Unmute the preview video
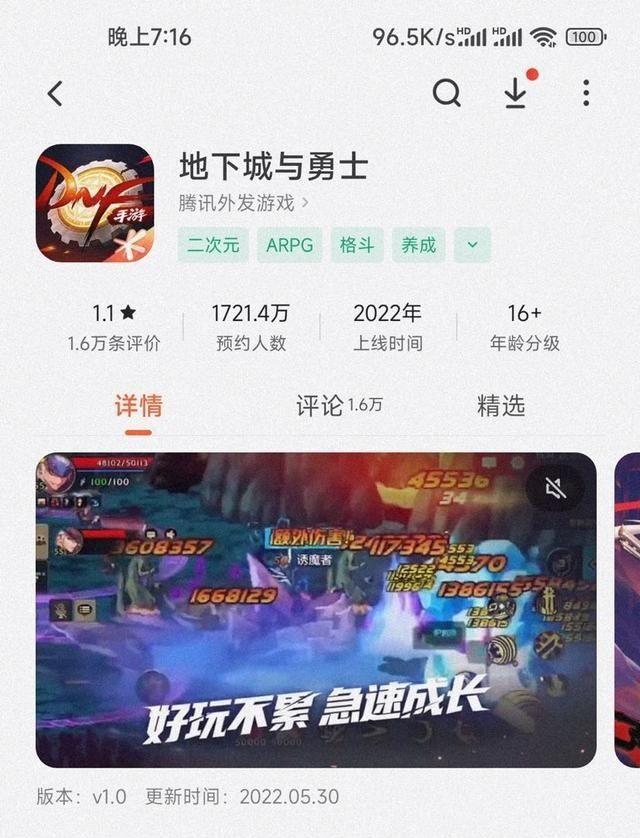Viewport: 640px width, 838px height. pos(556,489)
